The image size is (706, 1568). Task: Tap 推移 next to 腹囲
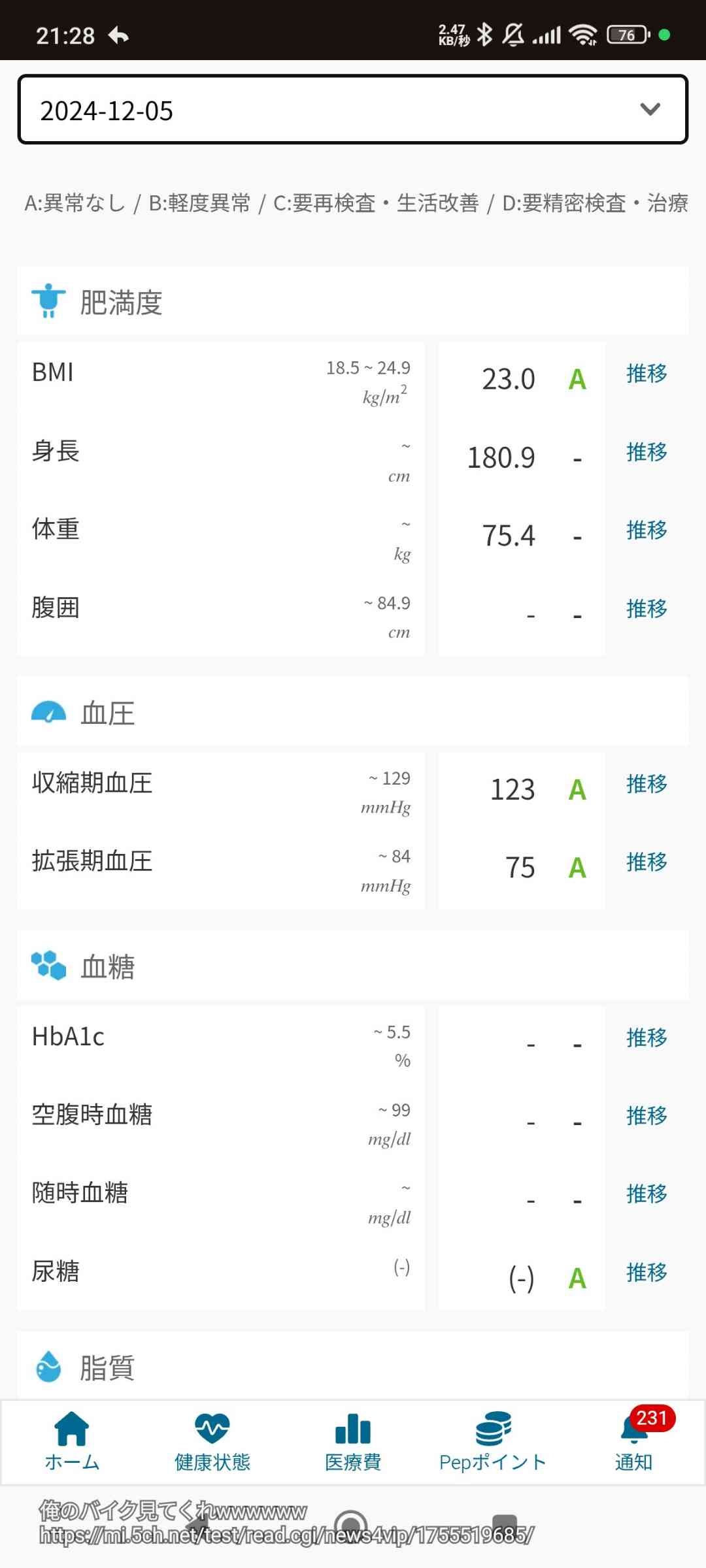pos(647,608)
